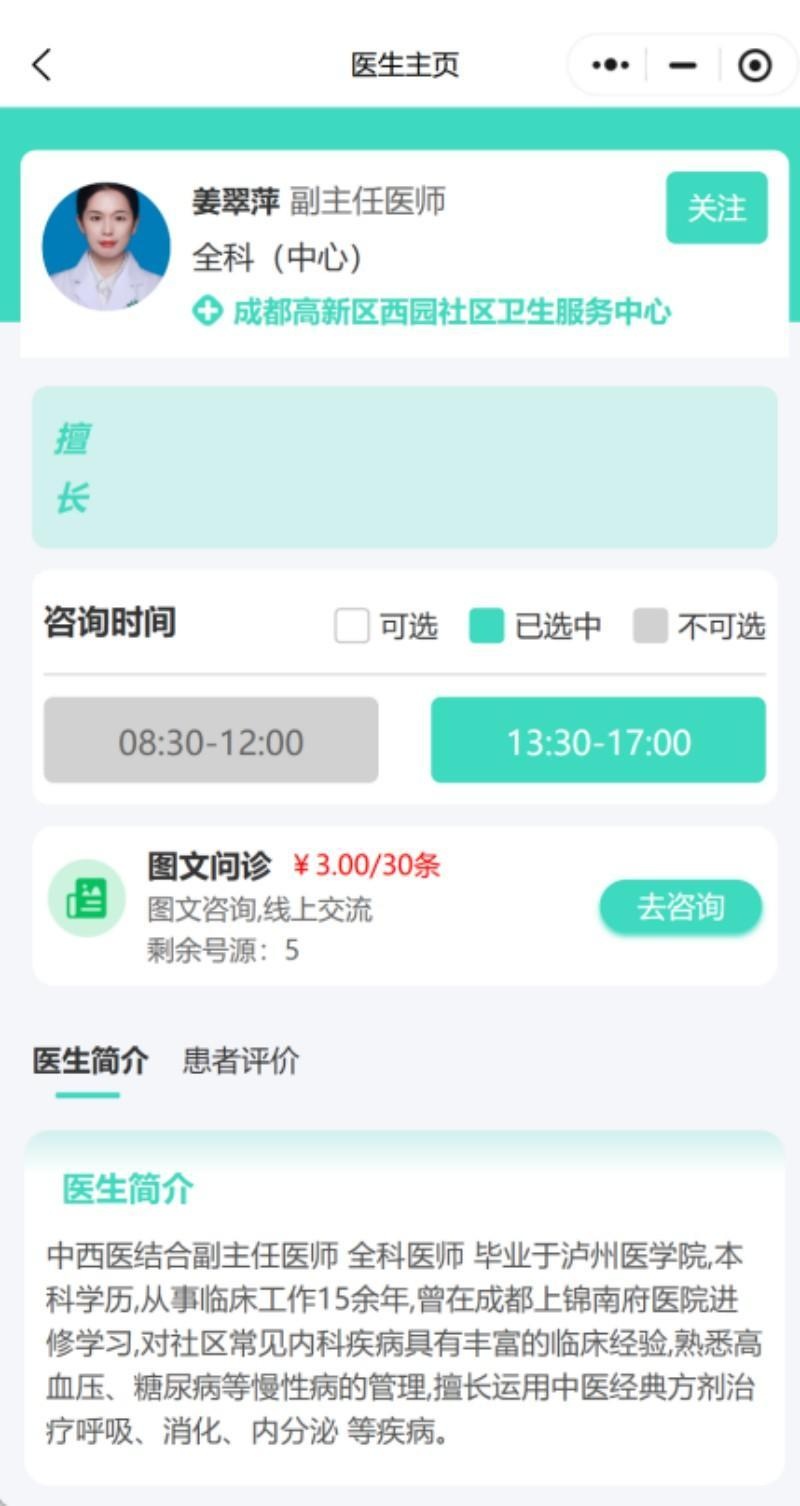
Task: Switch to the 患者评价 tab
Action: [x=240, y=1061]
